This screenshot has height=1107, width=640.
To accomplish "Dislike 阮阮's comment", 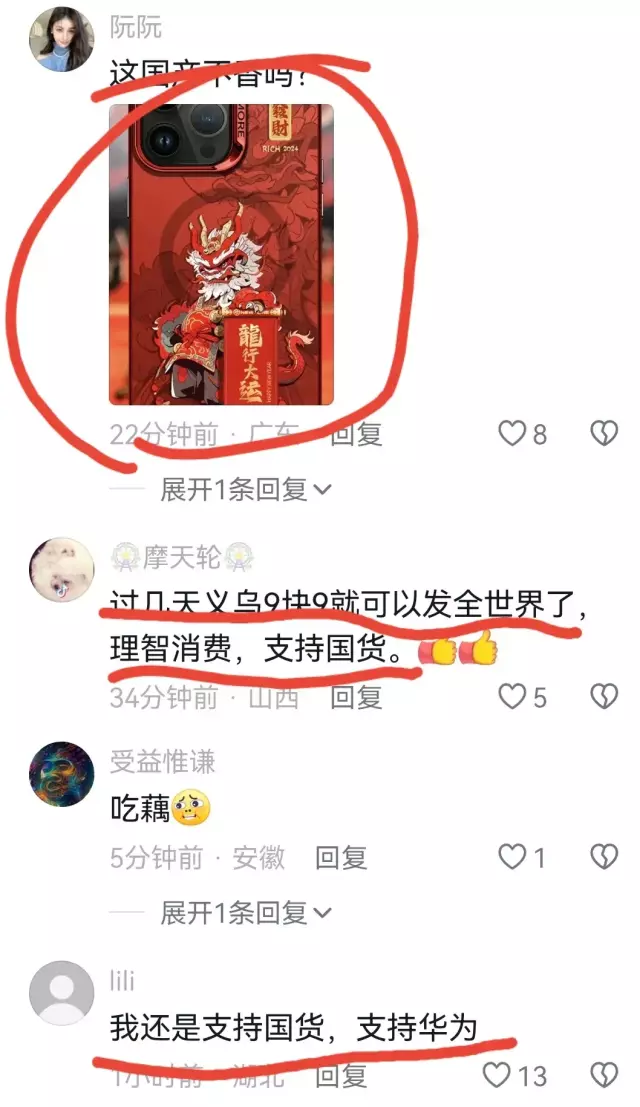I will [x=604, y=434].
